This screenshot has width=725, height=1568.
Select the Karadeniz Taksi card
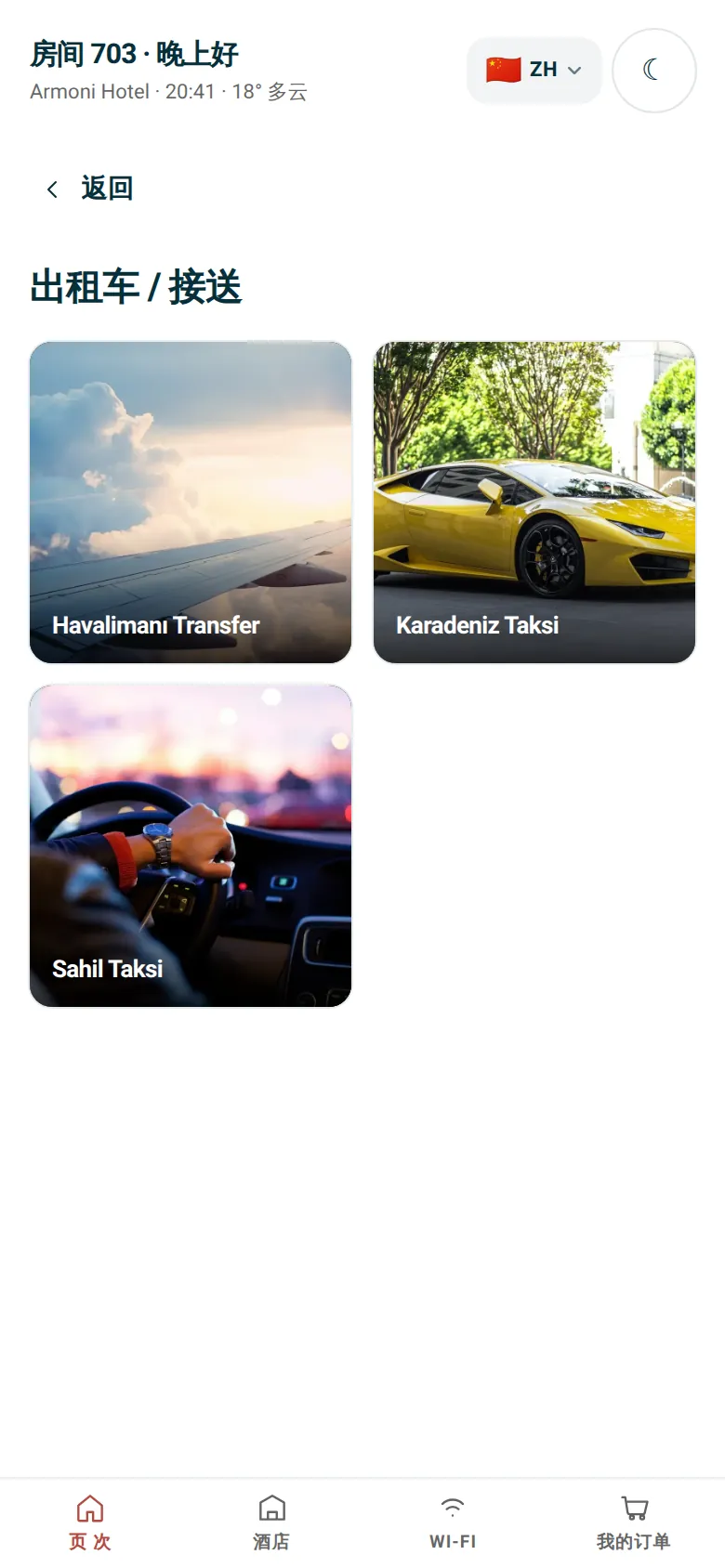pyautogui.click(x=534, y=503)
